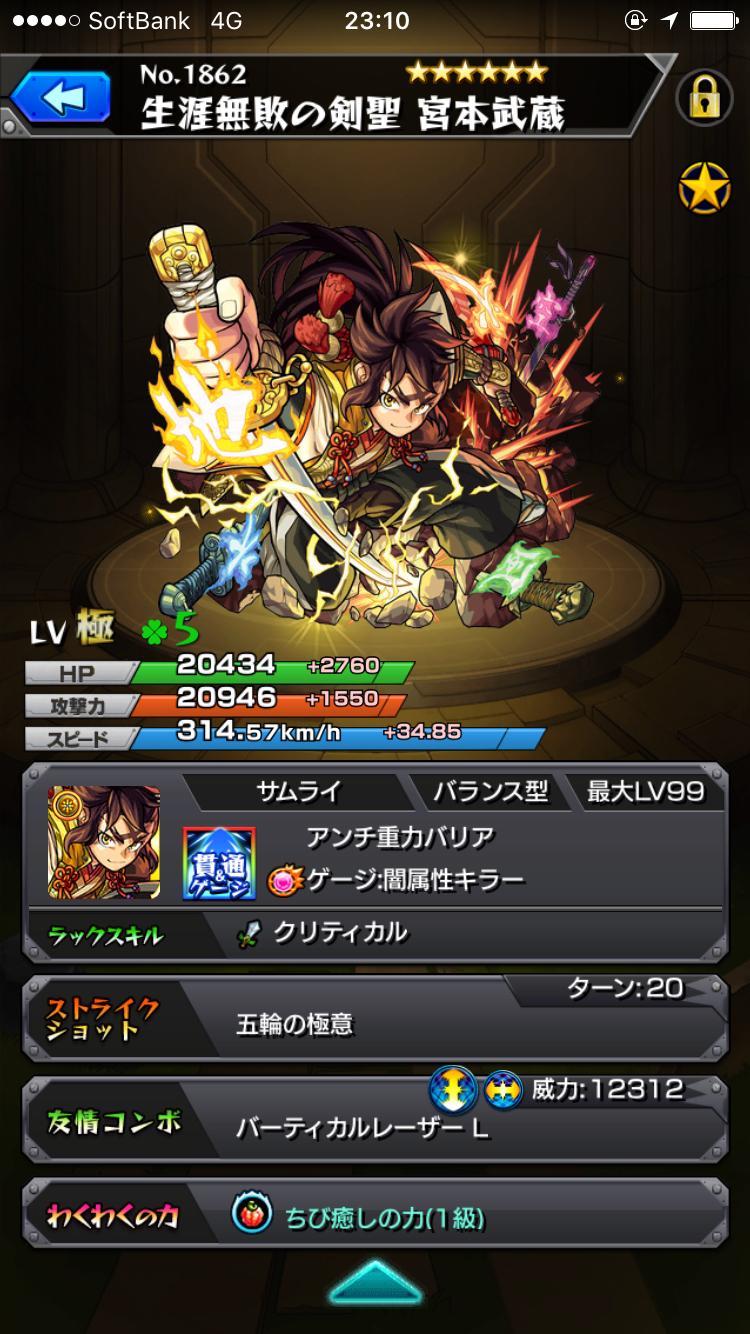Tap the blue back arrow button
This screenshot has width=750, height=1334.
pyautogui.click(x=62, y=98)
